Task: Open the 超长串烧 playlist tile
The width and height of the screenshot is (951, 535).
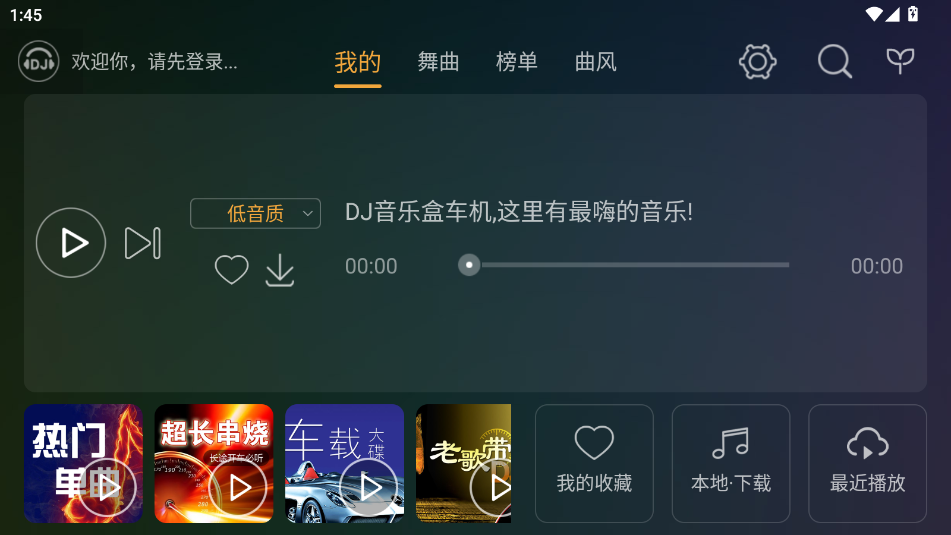Action: [214, 463]
